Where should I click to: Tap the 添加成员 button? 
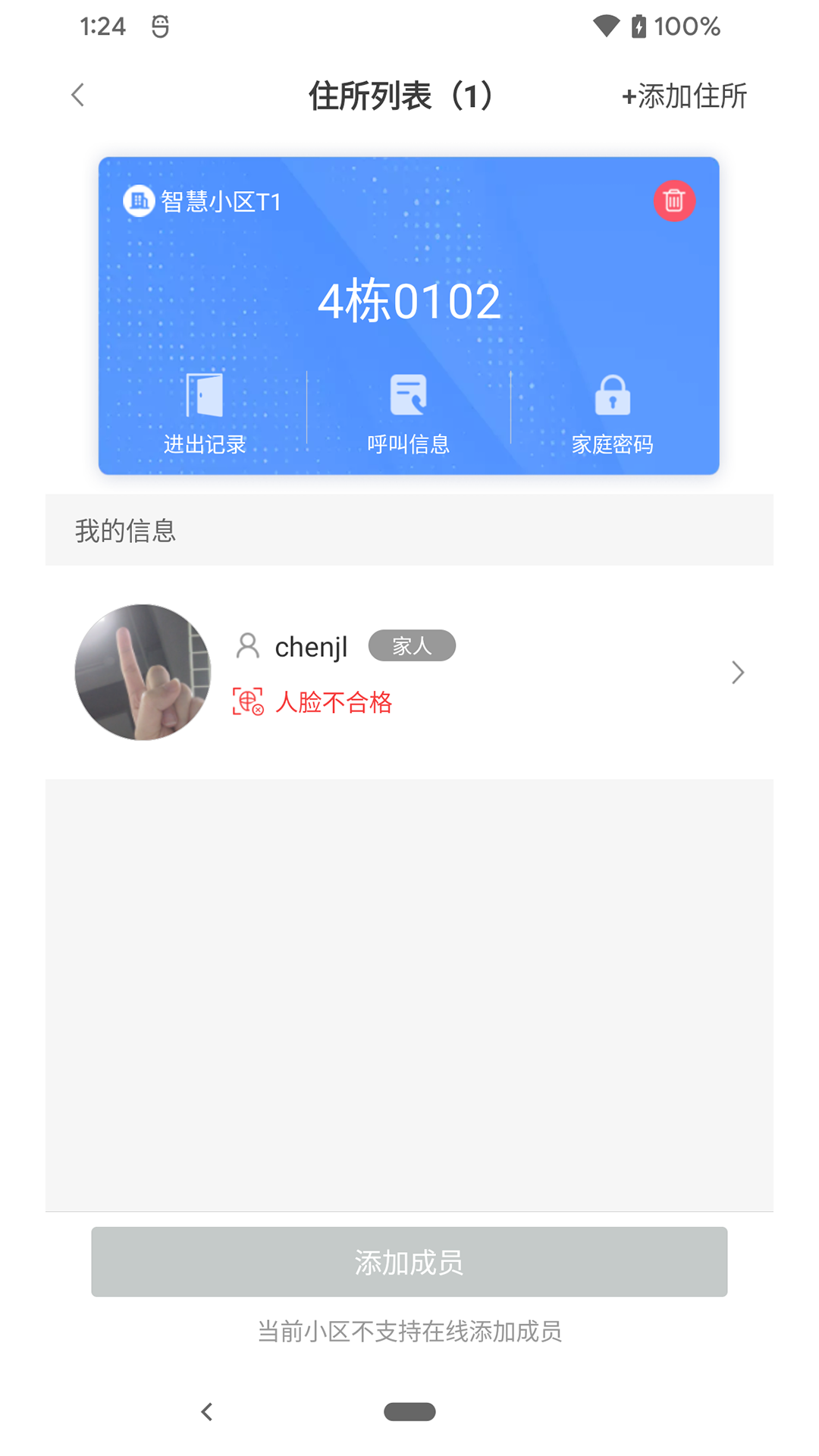point(409,1262)
